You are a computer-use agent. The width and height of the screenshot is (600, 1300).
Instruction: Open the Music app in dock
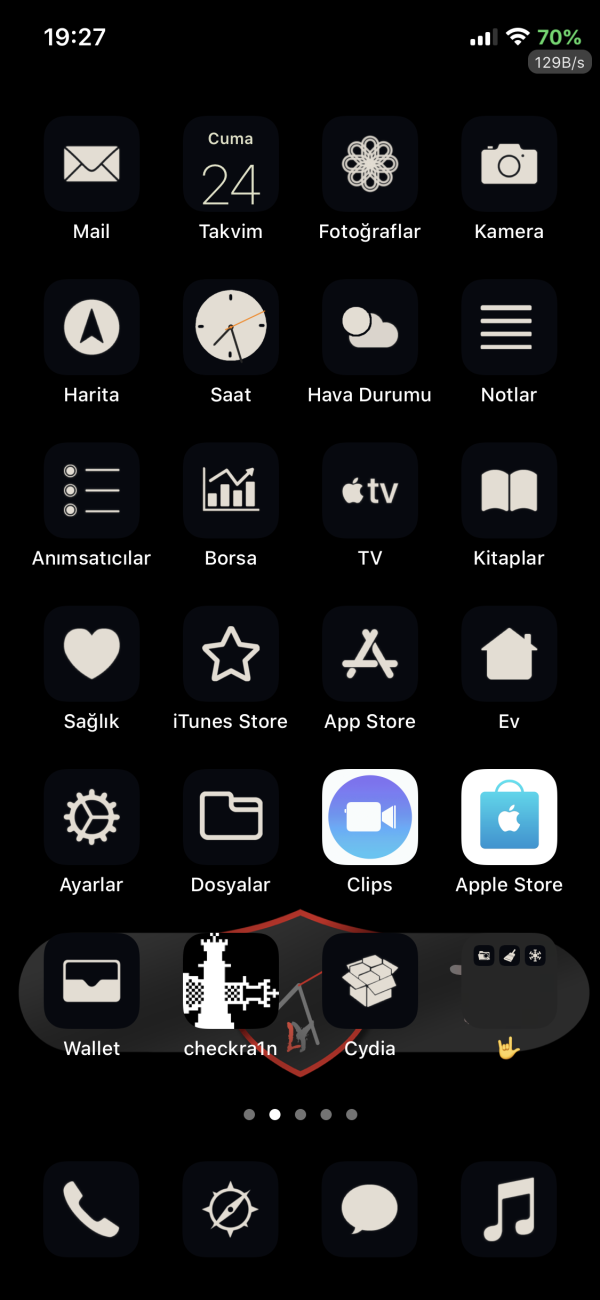[509, 1209]
